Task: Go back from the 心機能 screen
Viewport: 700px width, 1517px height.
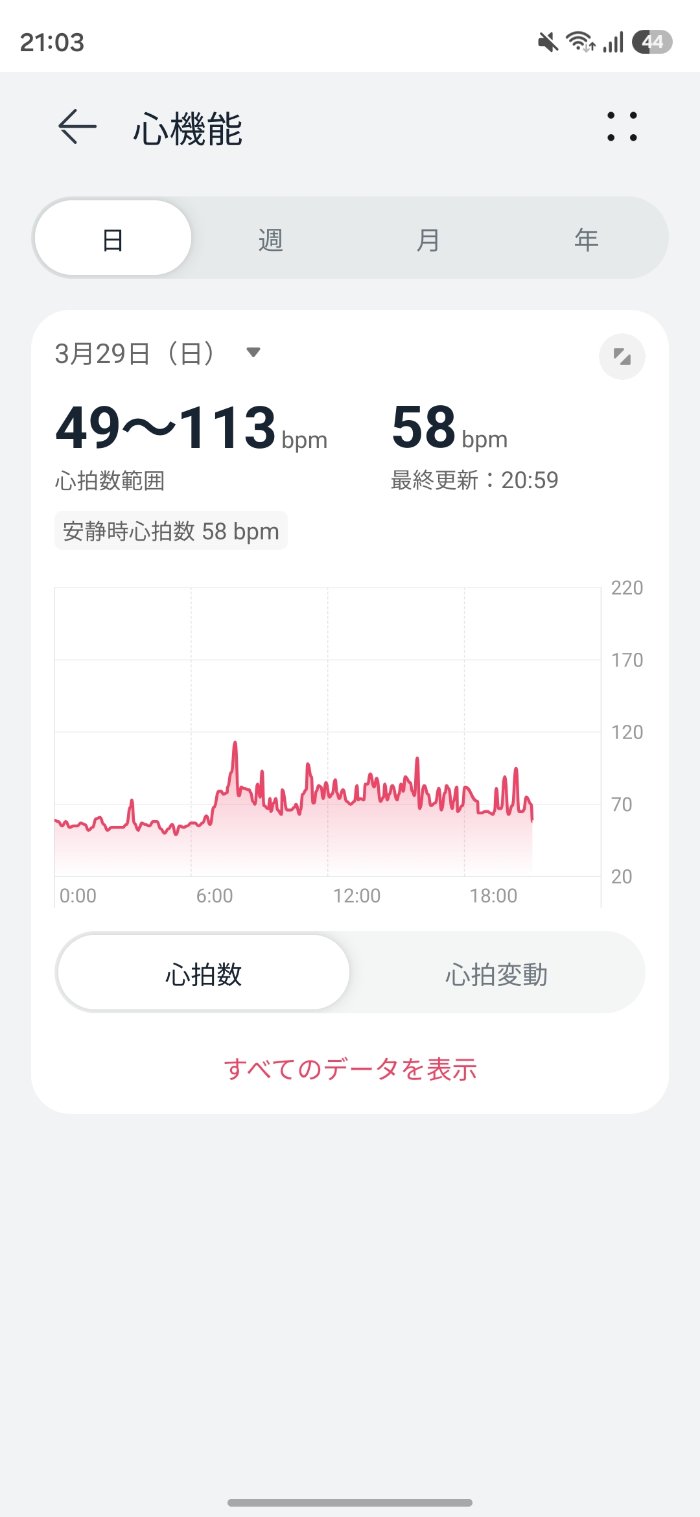Action: tap(77, 128)
